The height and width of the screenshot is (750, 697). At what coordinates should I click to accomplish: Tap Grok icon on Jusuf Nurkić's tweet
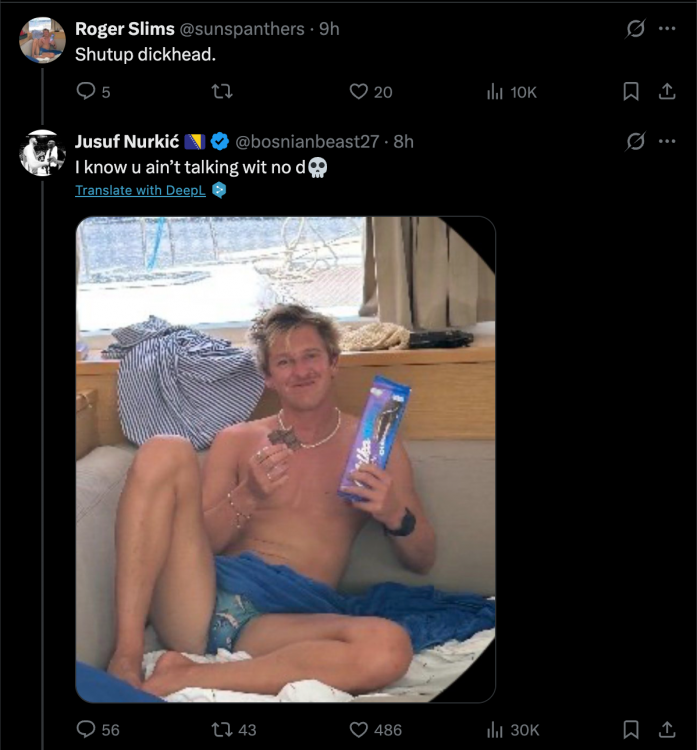[635, 141]
